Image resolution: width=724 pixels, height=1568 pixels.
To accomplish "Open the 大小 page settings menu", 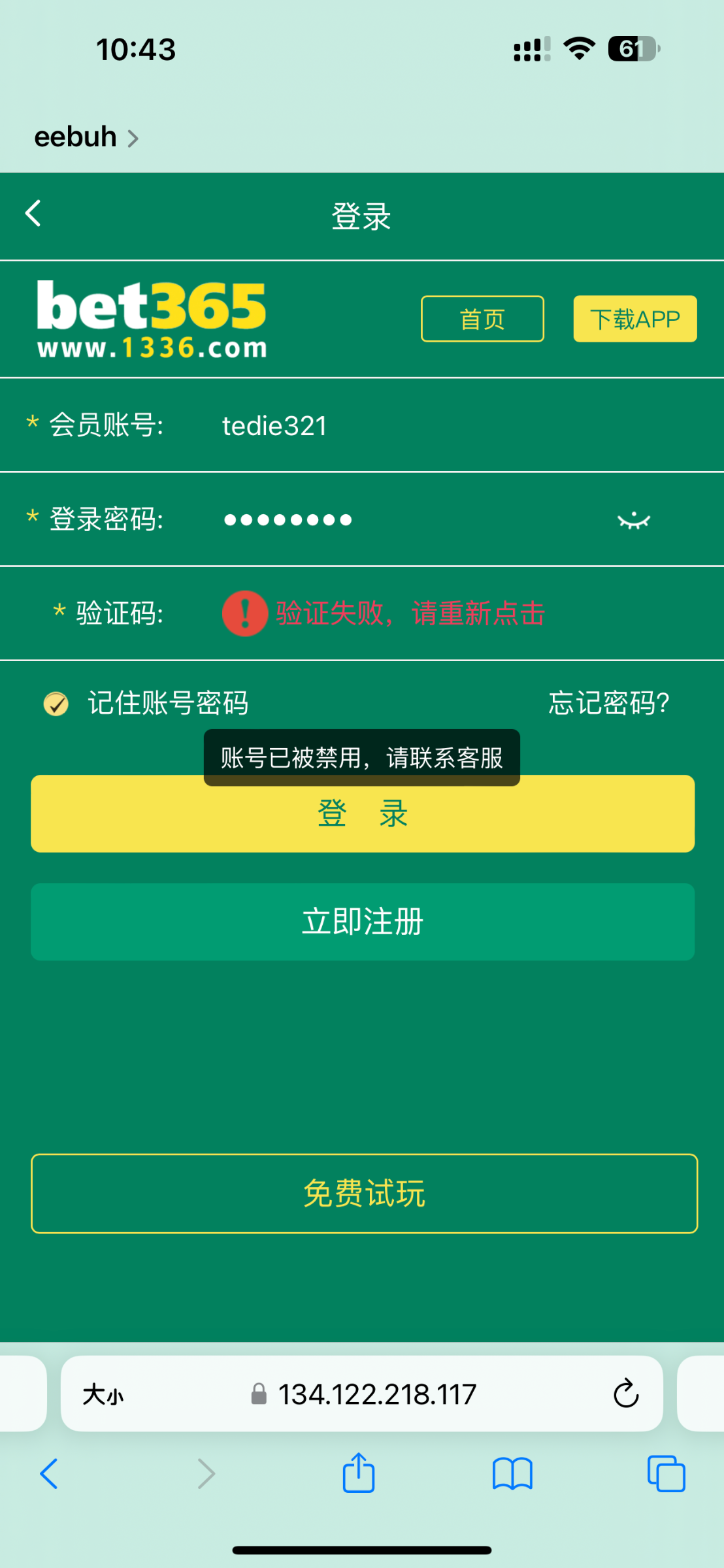I will click(x=103, y=1395).
